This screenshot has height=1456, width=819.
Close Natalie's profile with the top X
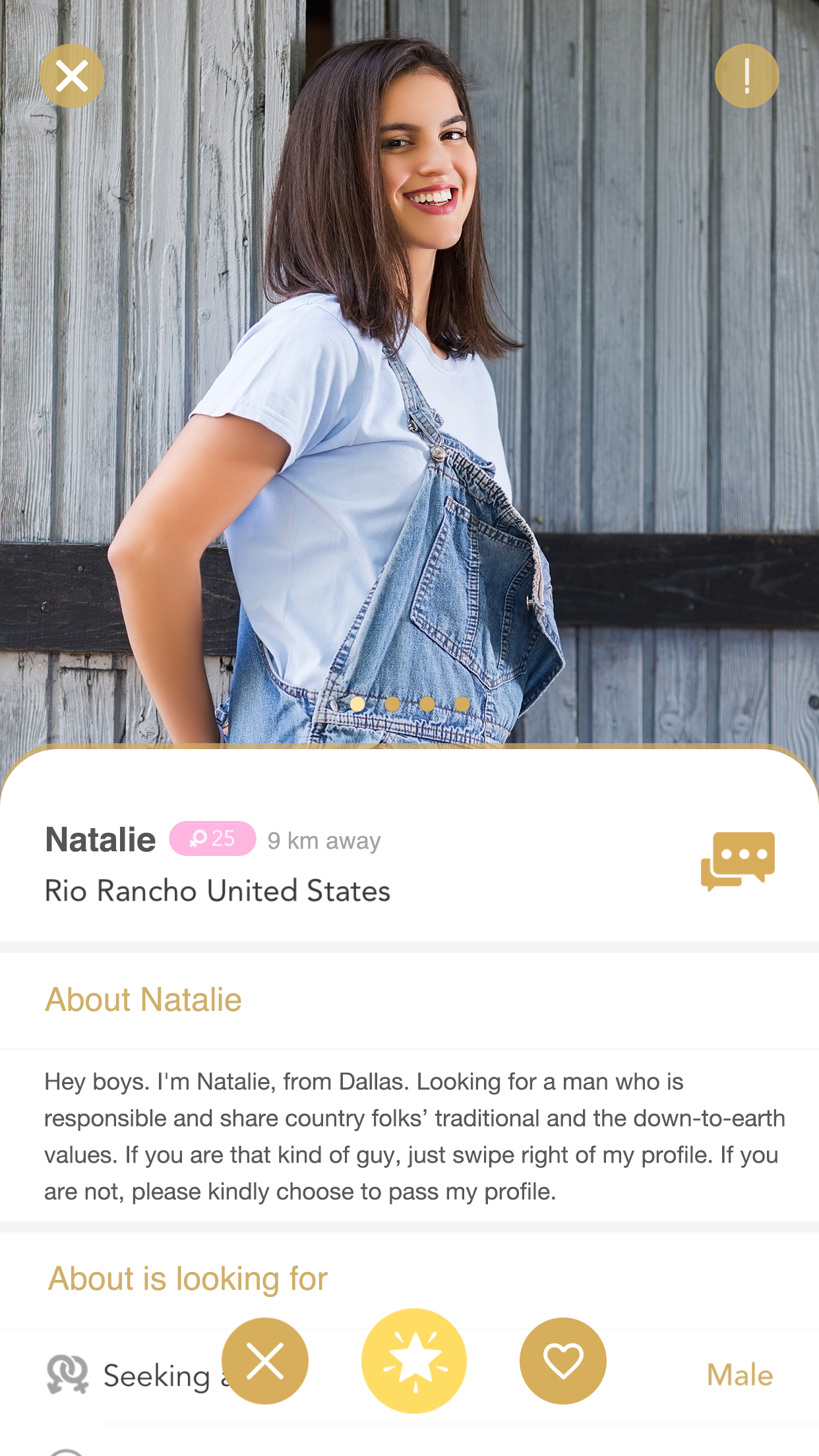tap(72, 76)
